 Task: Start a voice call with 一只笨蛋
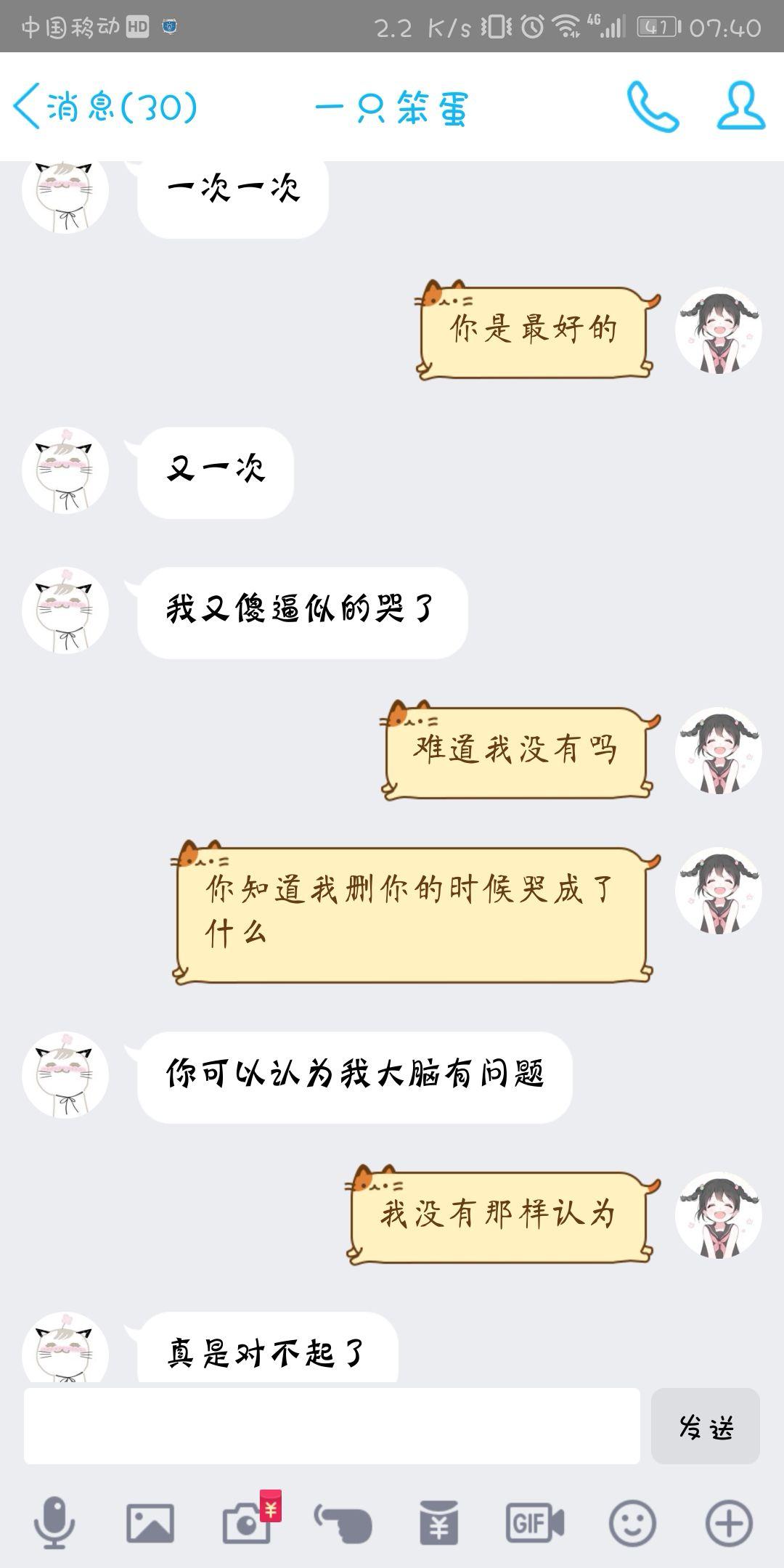pos(653,106)
